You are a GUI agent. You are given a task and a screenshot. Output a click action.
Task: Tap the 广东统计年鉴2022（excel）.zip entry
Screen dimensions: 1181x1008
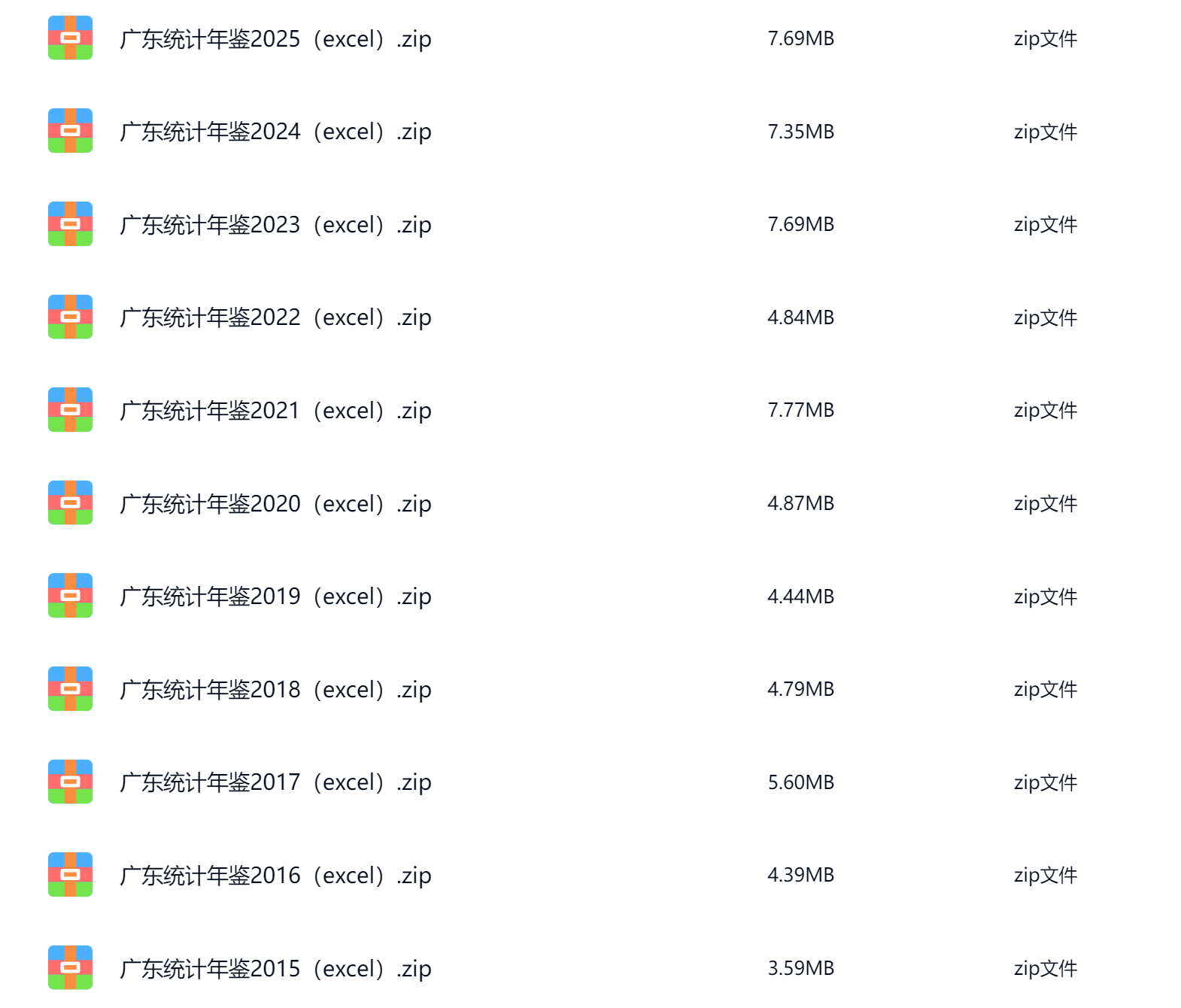(275, 317)
